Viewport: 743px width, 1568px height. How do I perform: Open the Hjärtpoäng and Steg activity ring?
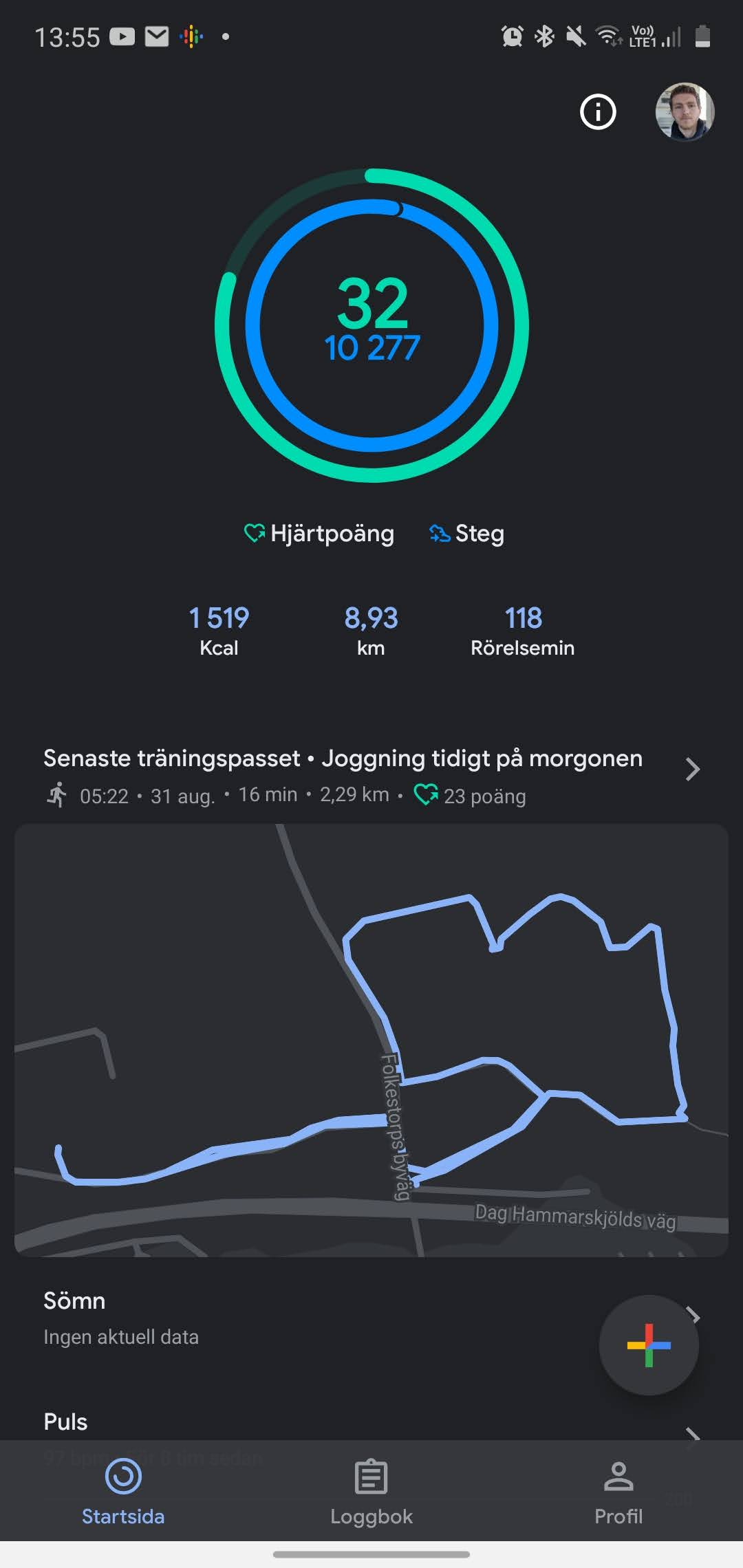pyautogui.click(x=371, y=325)
